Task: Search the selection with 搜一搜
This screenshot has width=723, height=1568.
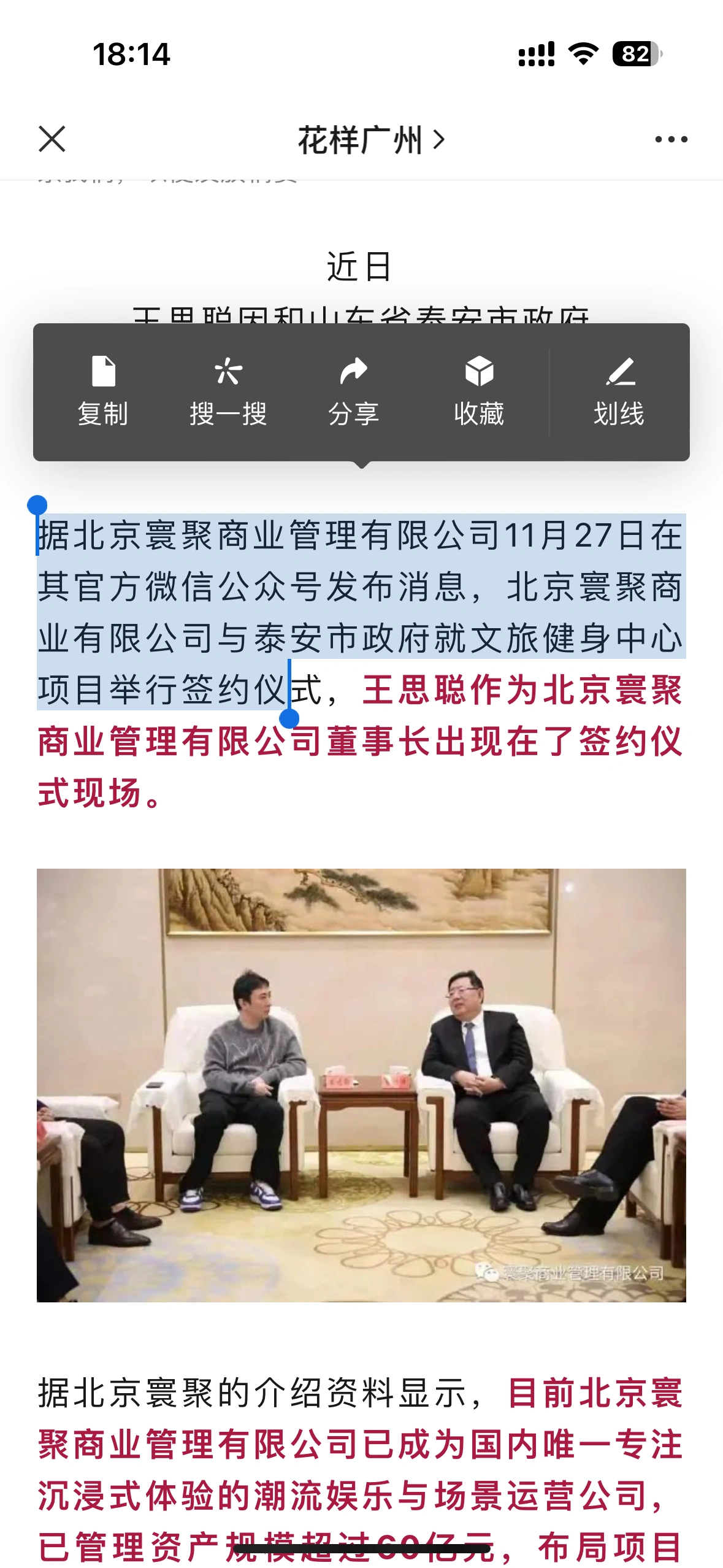Action: 228,391
